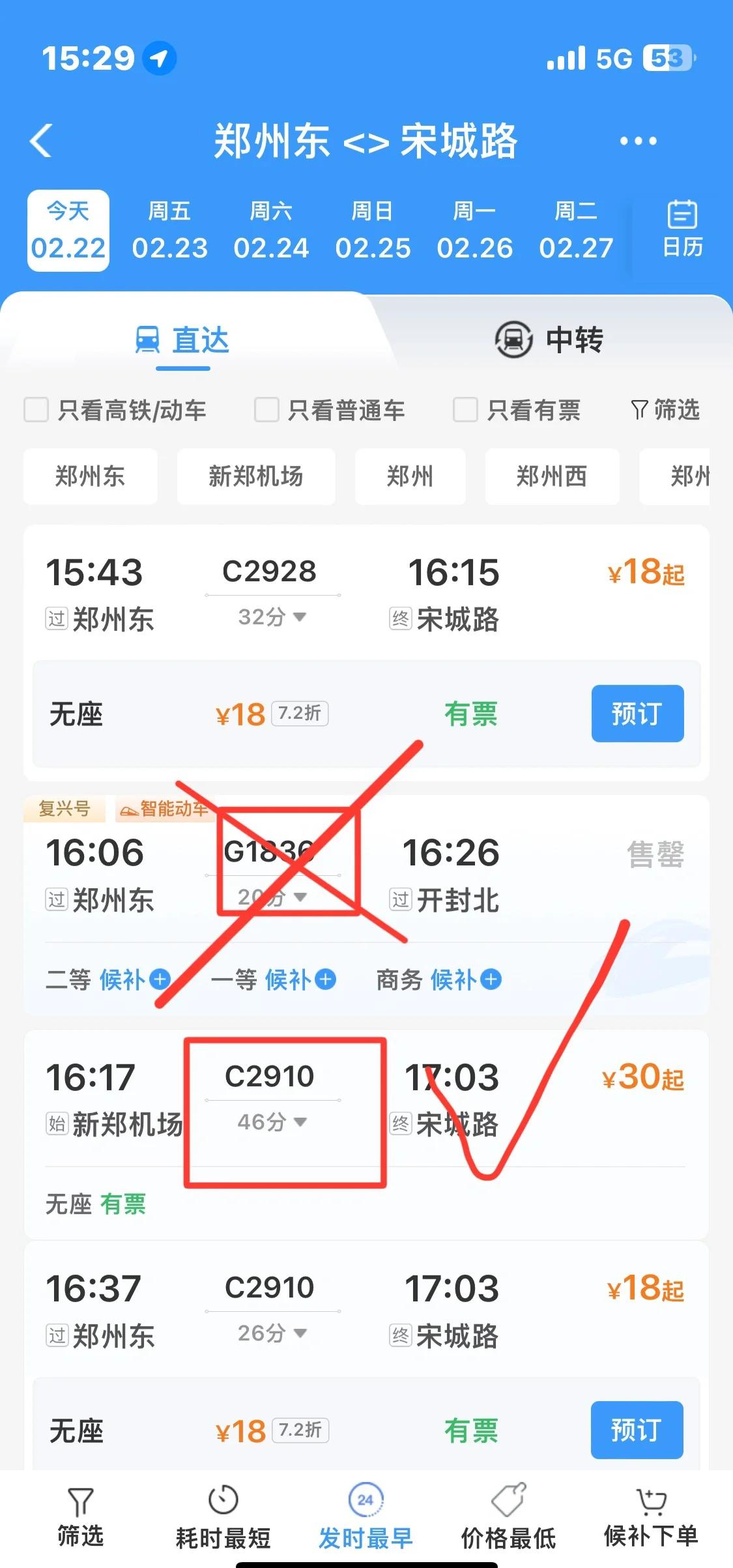
Task: Open 候补下单 in the bottom bar
Action: tap(650, 1517)
